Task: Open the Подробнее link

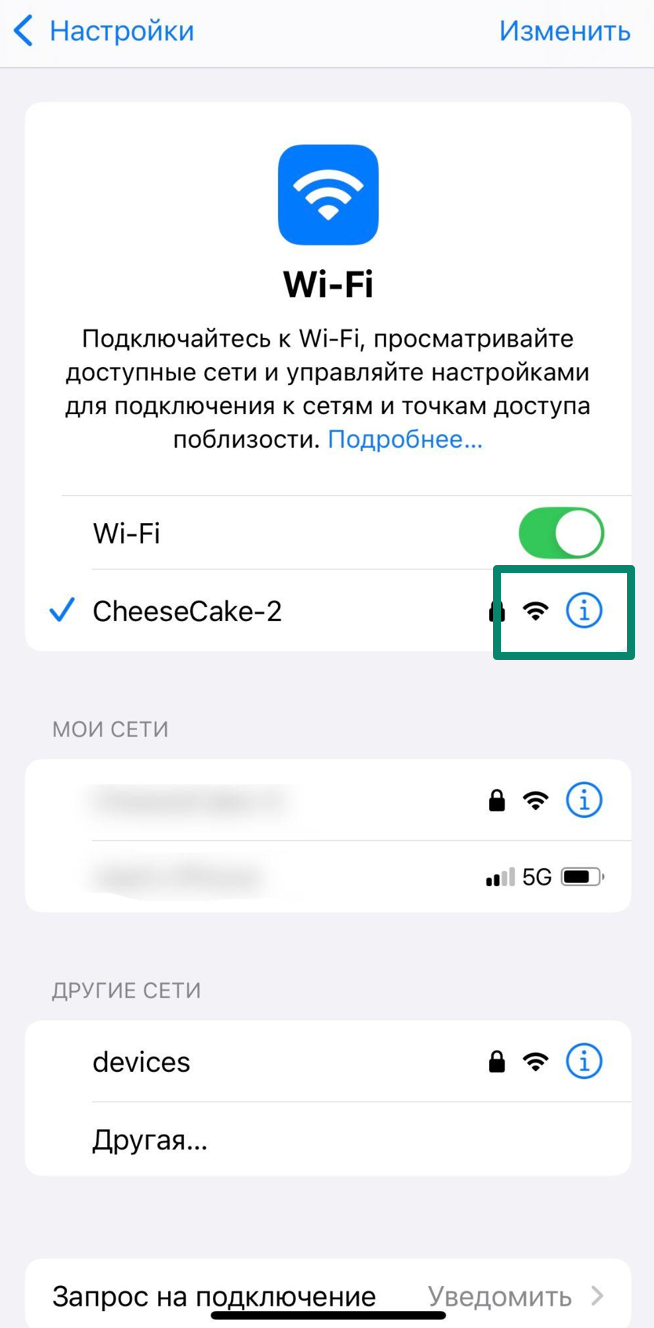Action: tap(405, 439)
